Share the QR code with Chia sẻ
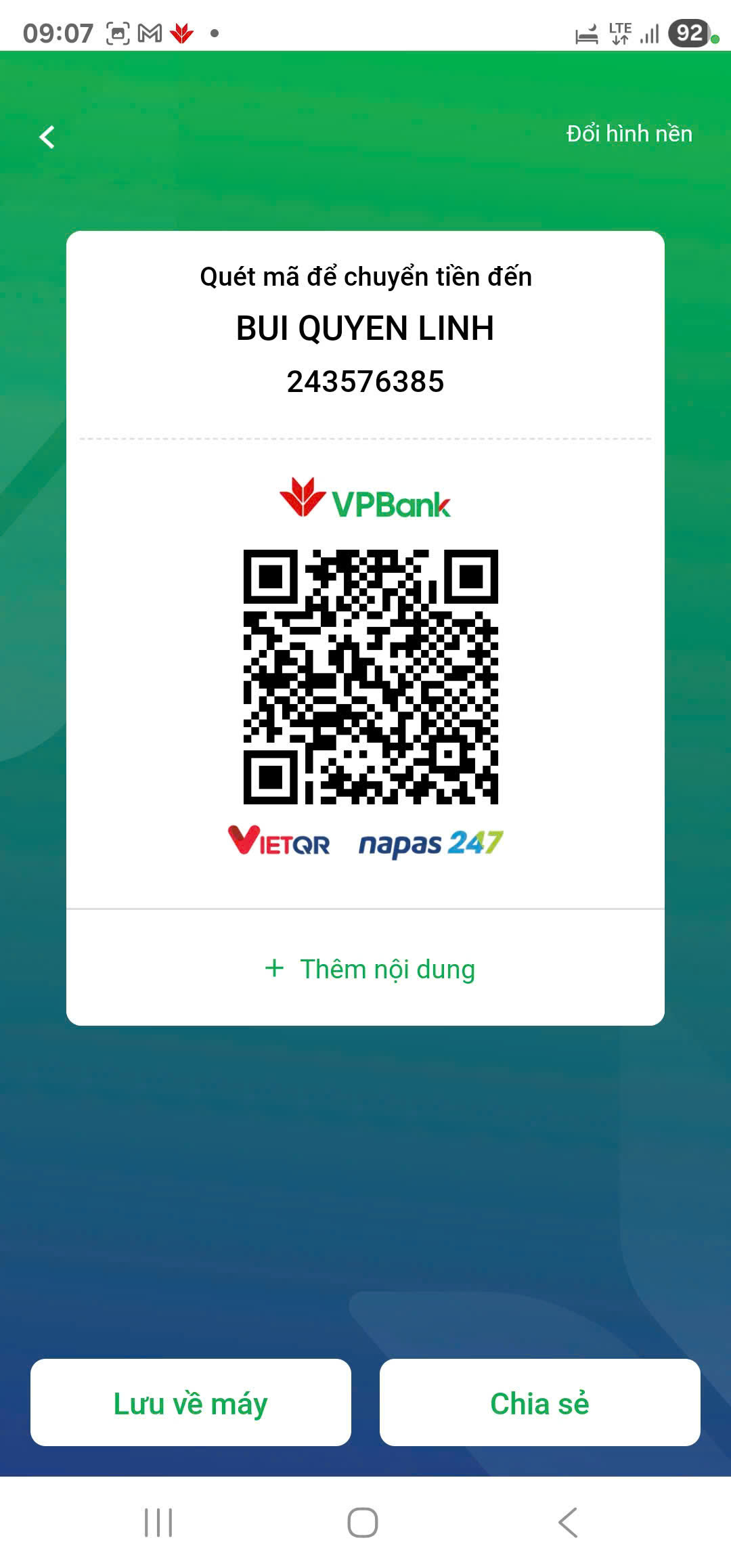The height and width of the screenshot is (1568, 731). point(539,1403)
